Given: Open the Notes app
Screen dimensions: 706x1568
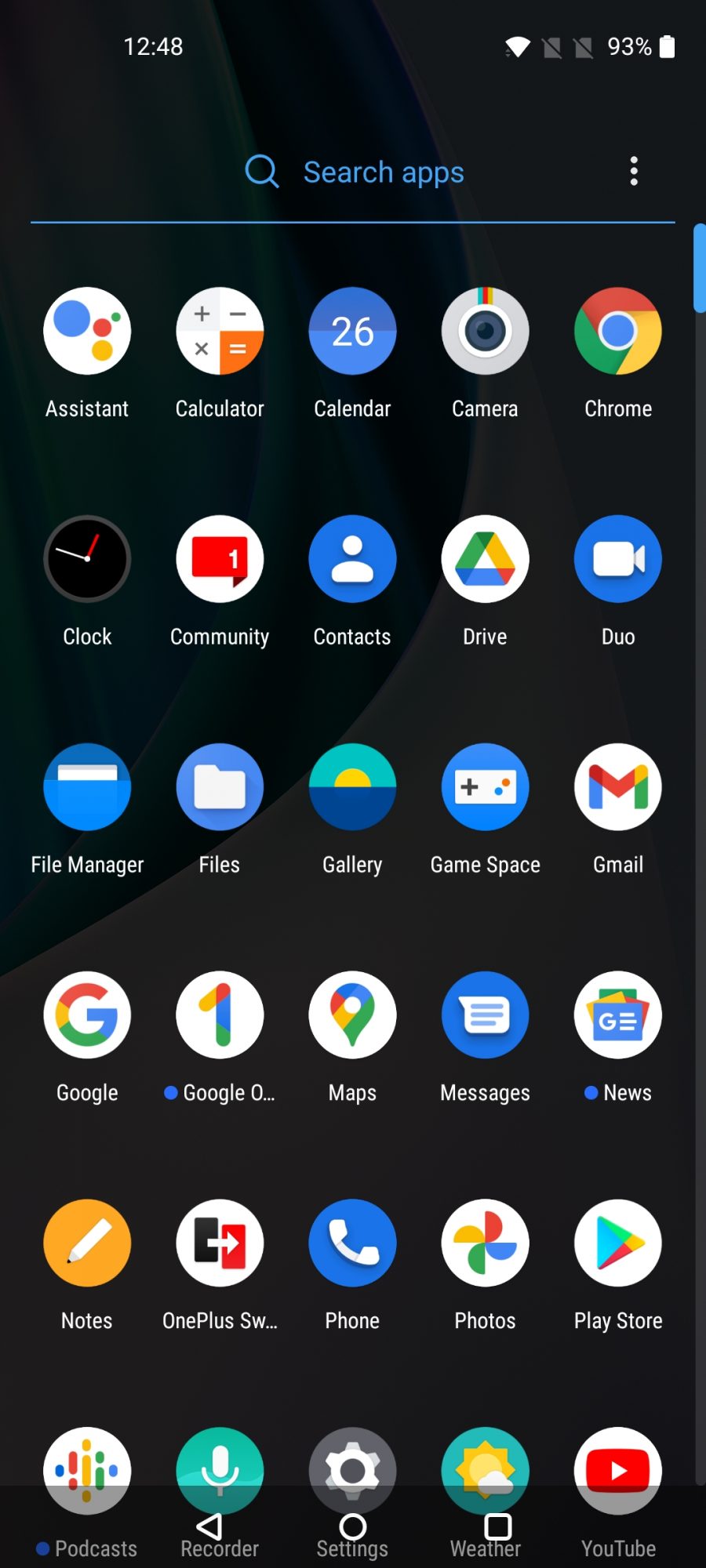Looking at the screenshot, I should click(87, 1243).
